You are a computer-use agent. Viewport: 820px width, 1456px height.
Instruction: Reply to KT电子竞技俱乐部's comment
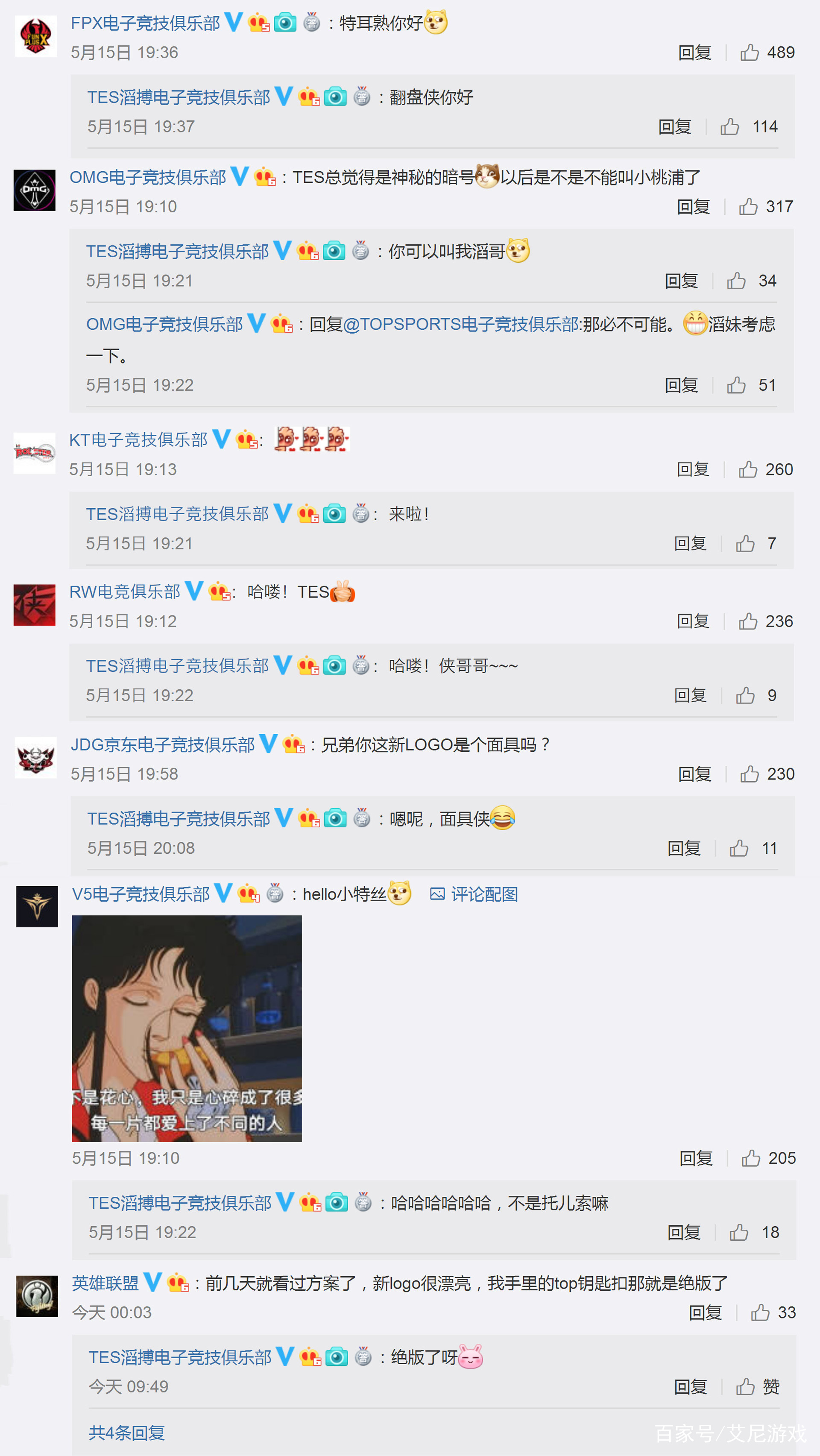[x=693, y=470]
